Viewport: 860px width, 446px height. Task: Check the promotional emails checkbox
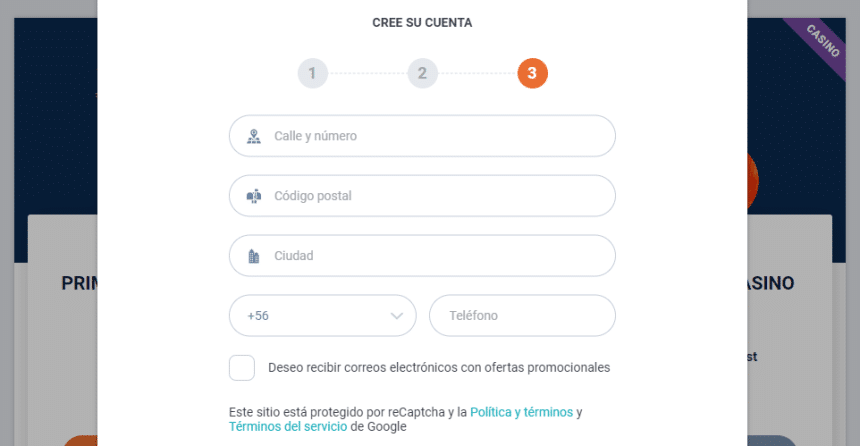[242, 368]
